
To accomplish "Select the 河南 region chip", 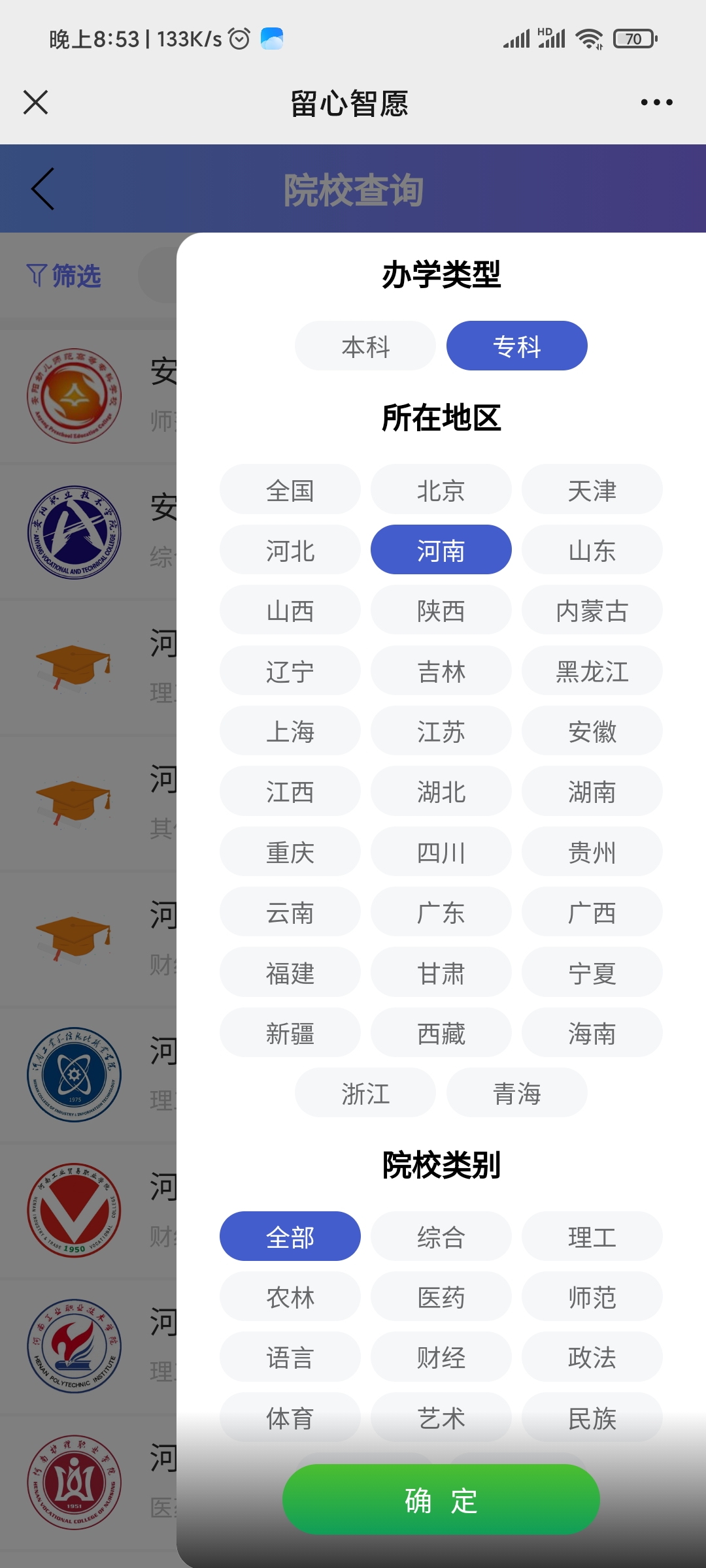I will [441, 550].
